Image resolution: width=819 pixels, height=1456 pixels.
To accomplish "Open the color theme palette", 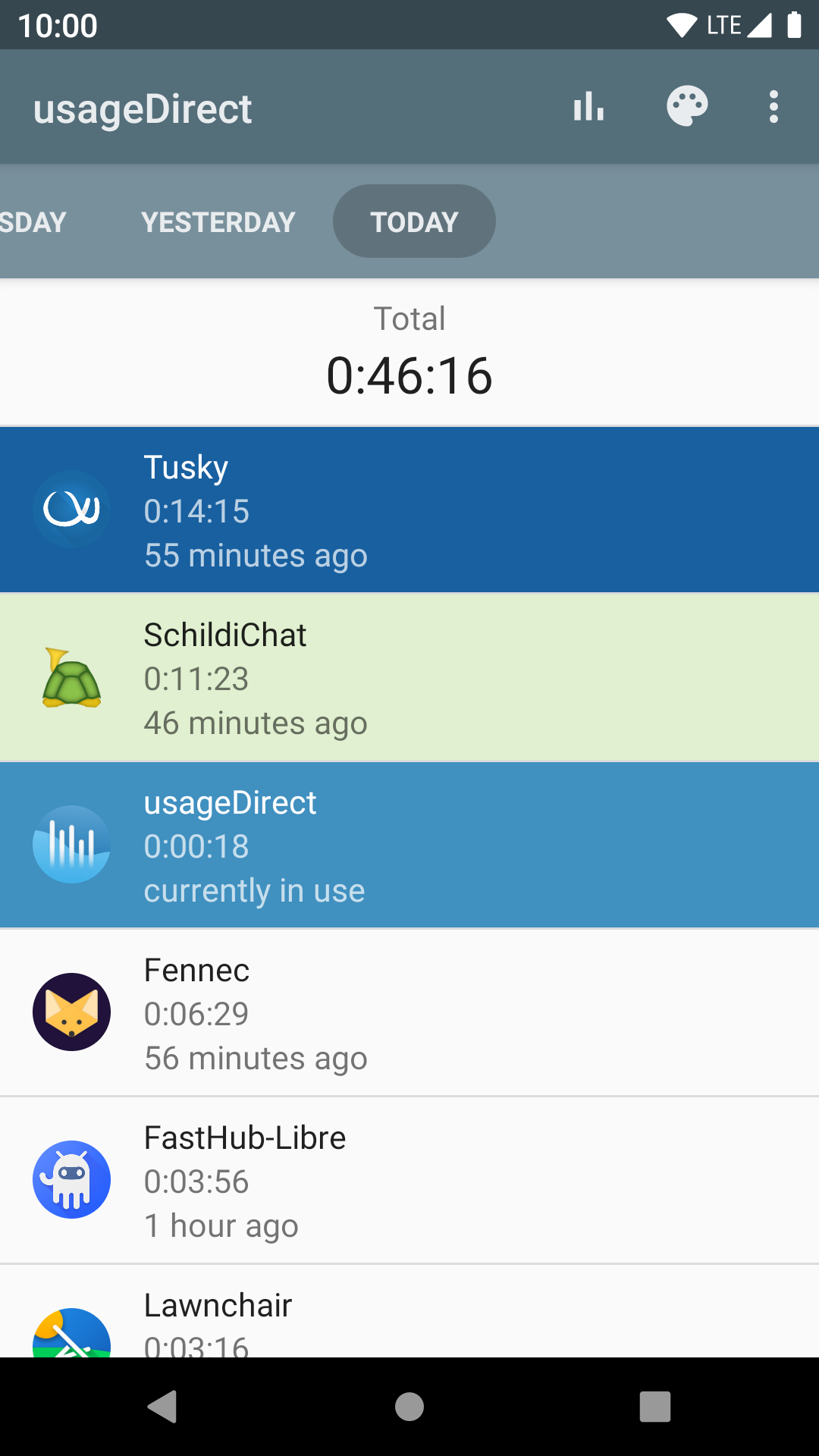I will pos(687,107).
